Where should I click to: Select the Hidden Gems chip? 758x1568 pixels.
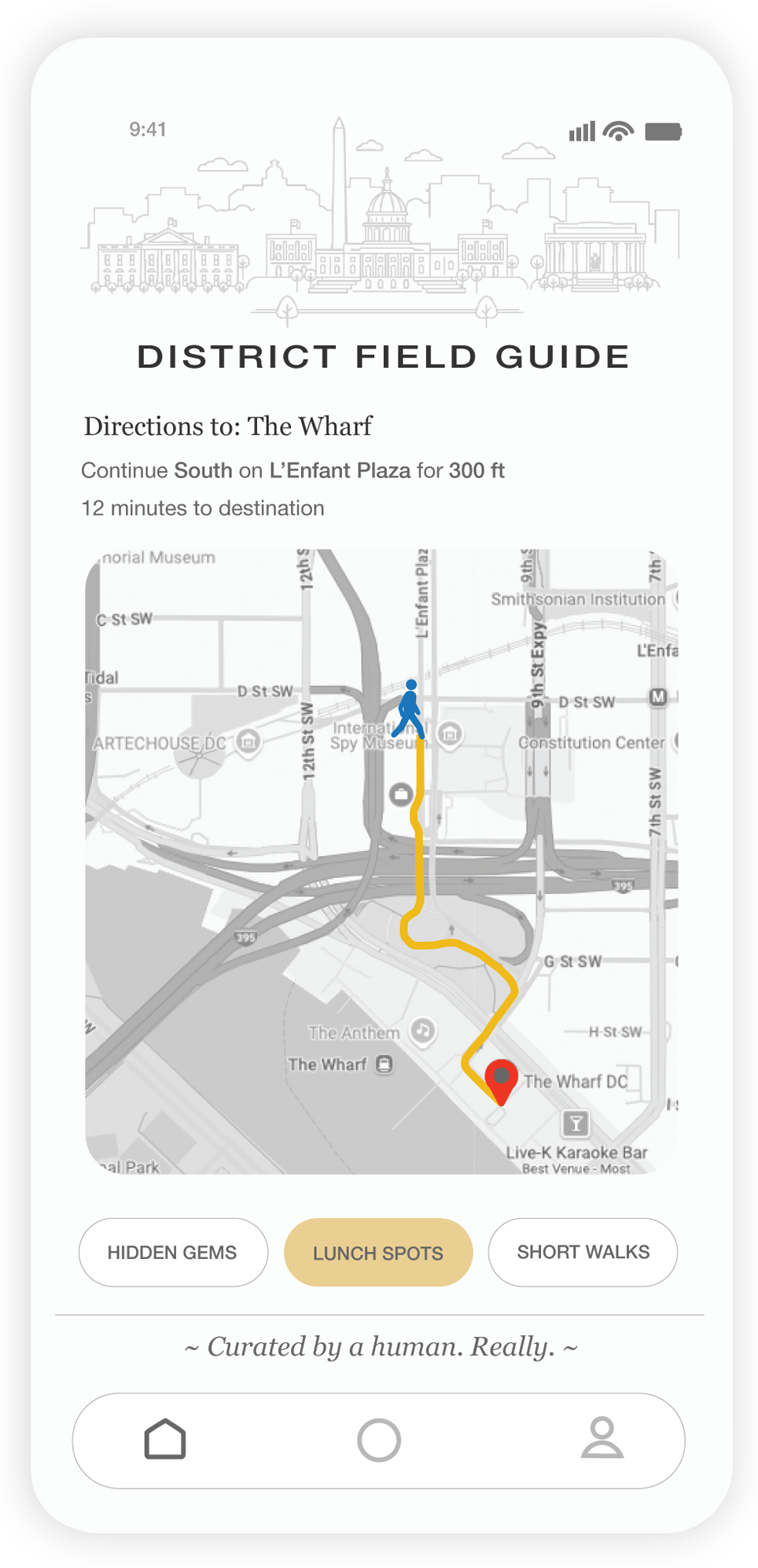click(x=173, y=1252)
